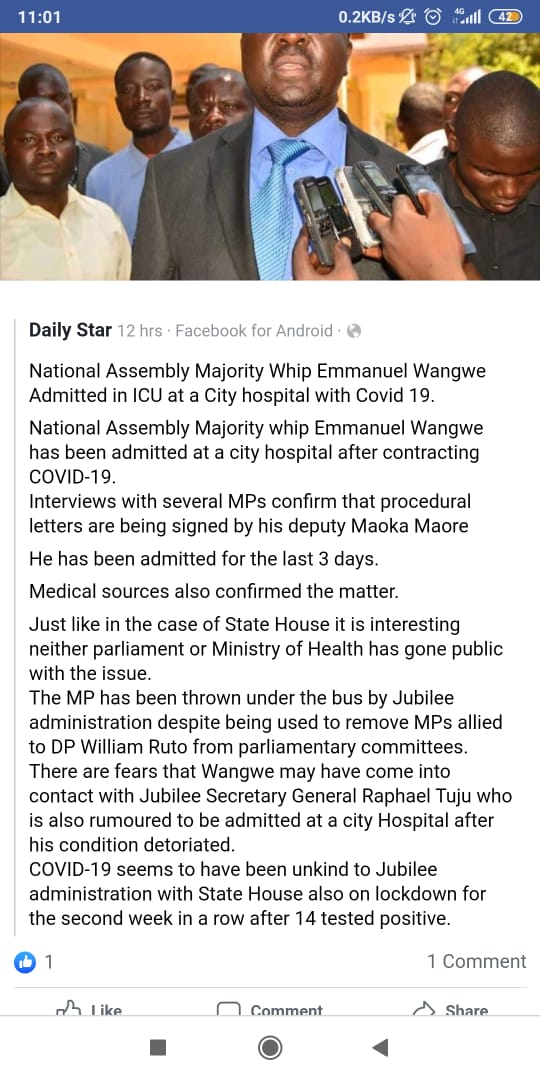
Task: Go back with the system back button
Action: point(380,1048)
